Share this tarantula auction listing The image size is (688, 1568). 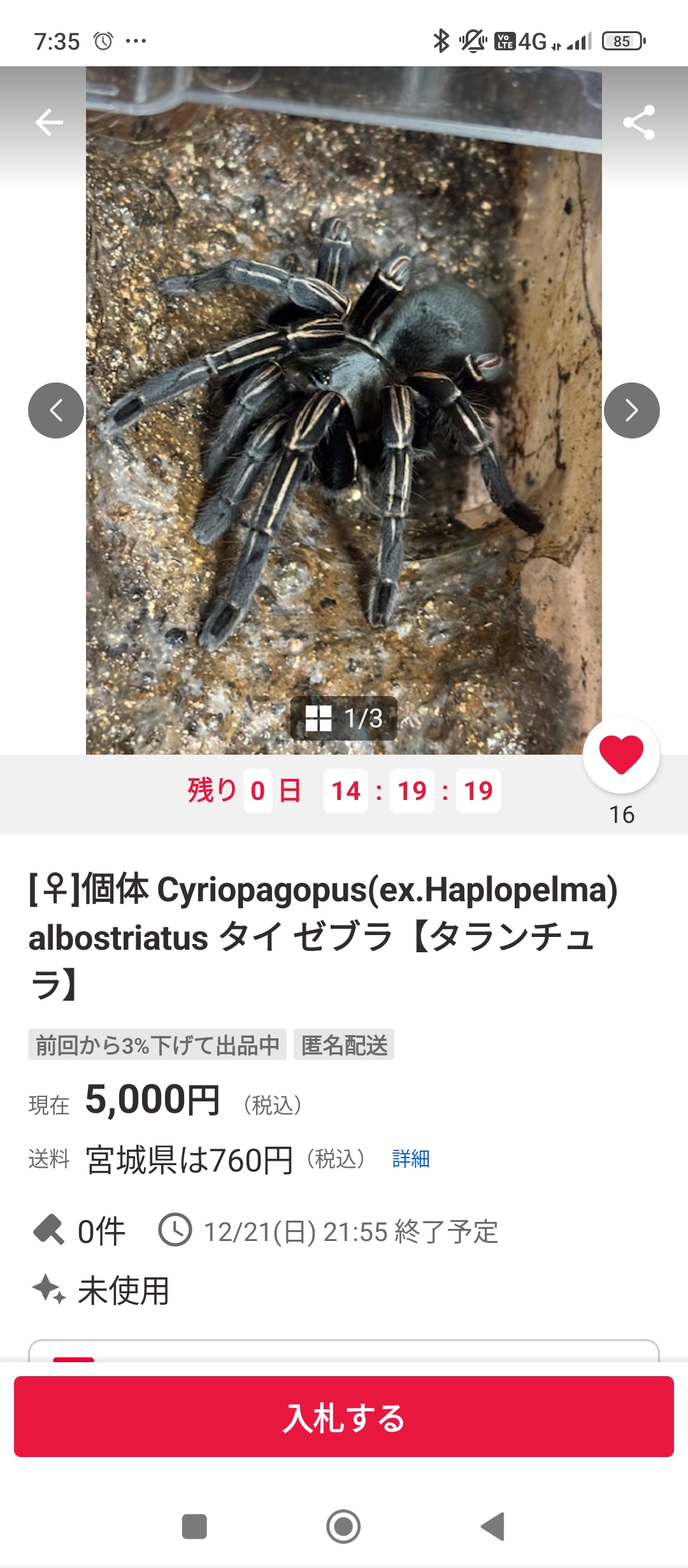(x=639, y=122)
